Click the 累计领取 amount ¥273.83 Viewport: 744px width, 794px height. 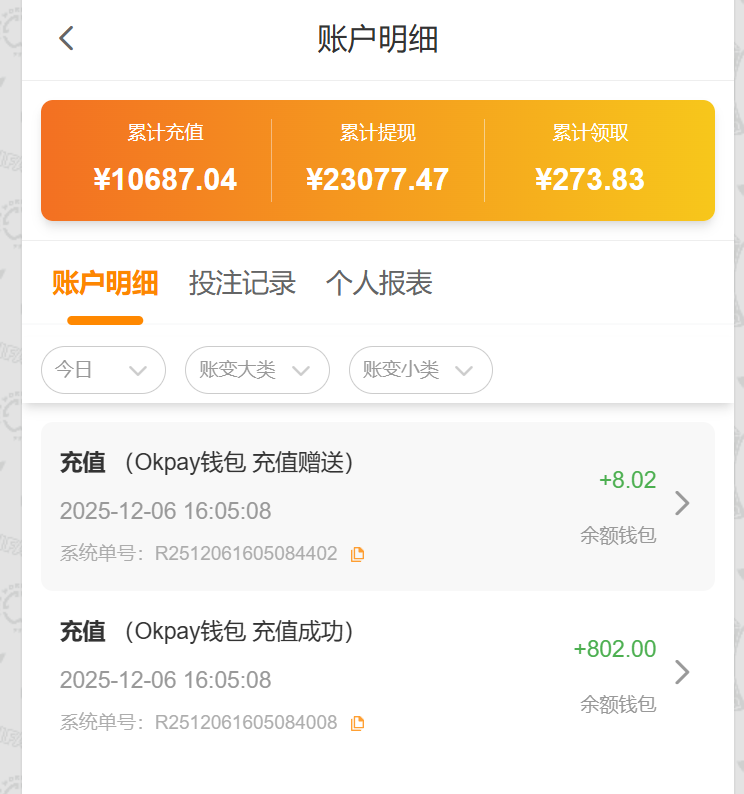coord(590,180)
